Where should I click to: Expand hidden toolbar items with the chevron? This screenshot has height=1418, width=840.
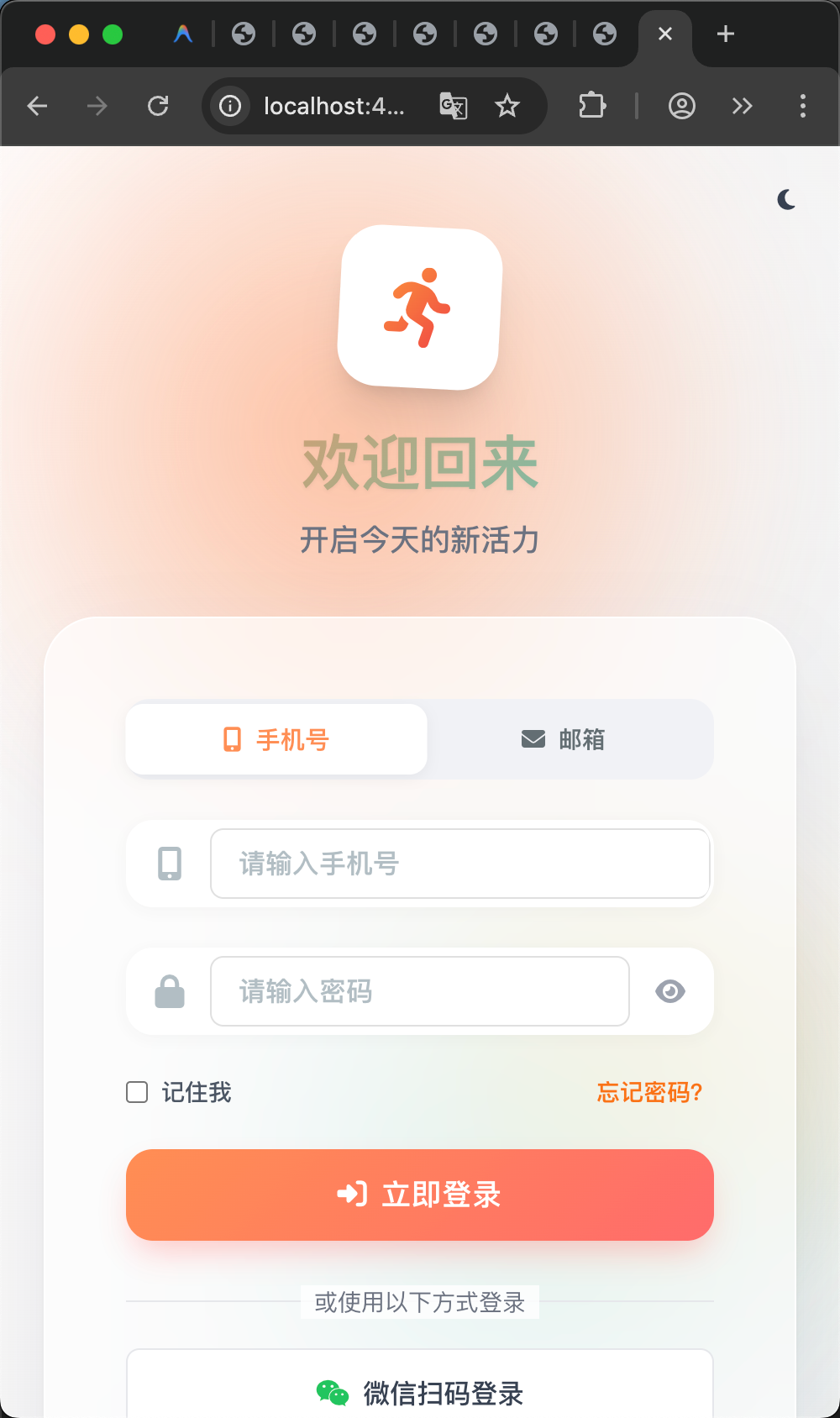tap(742, 106)
